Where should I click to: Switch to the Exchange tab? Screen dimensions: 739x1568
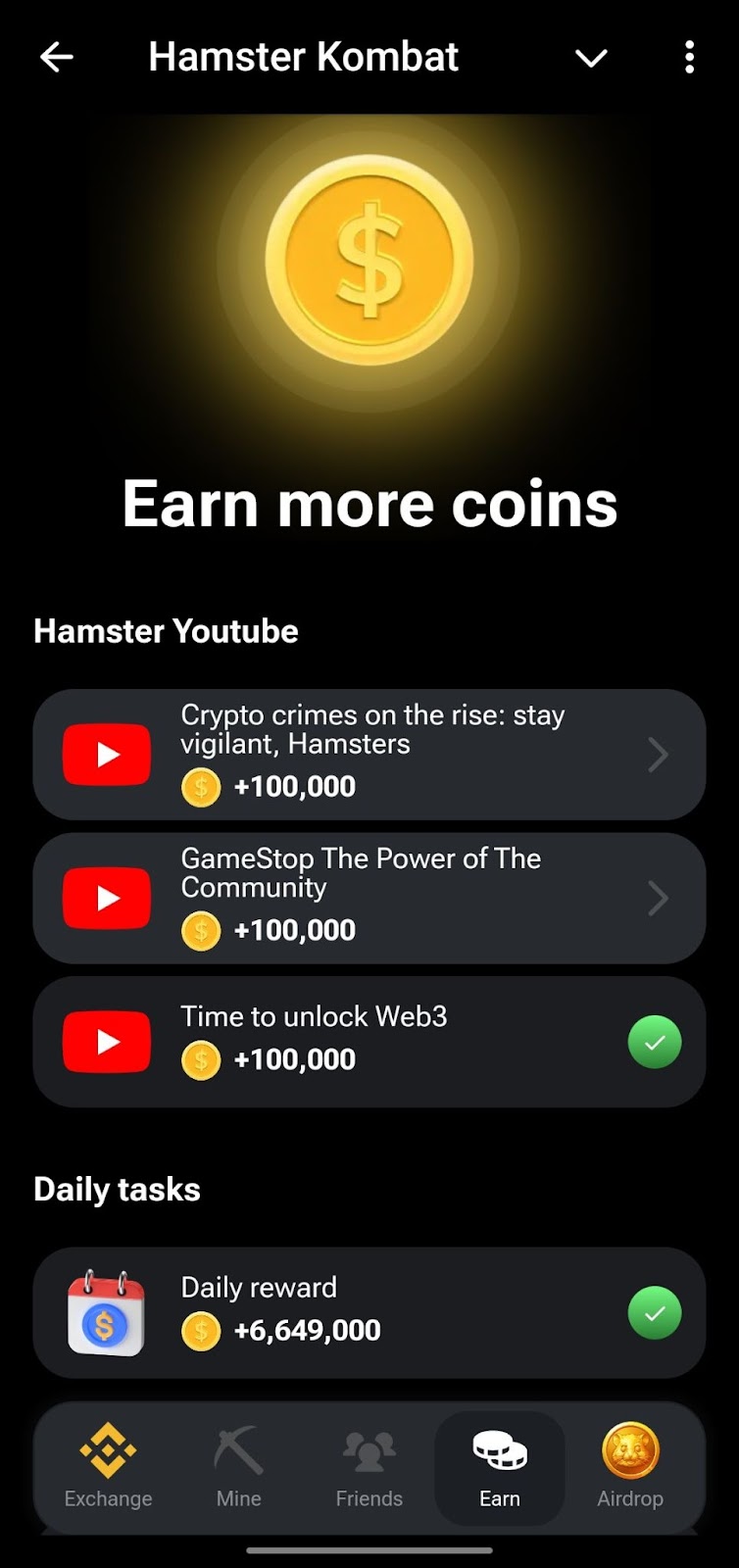[x=108, y=1467]
